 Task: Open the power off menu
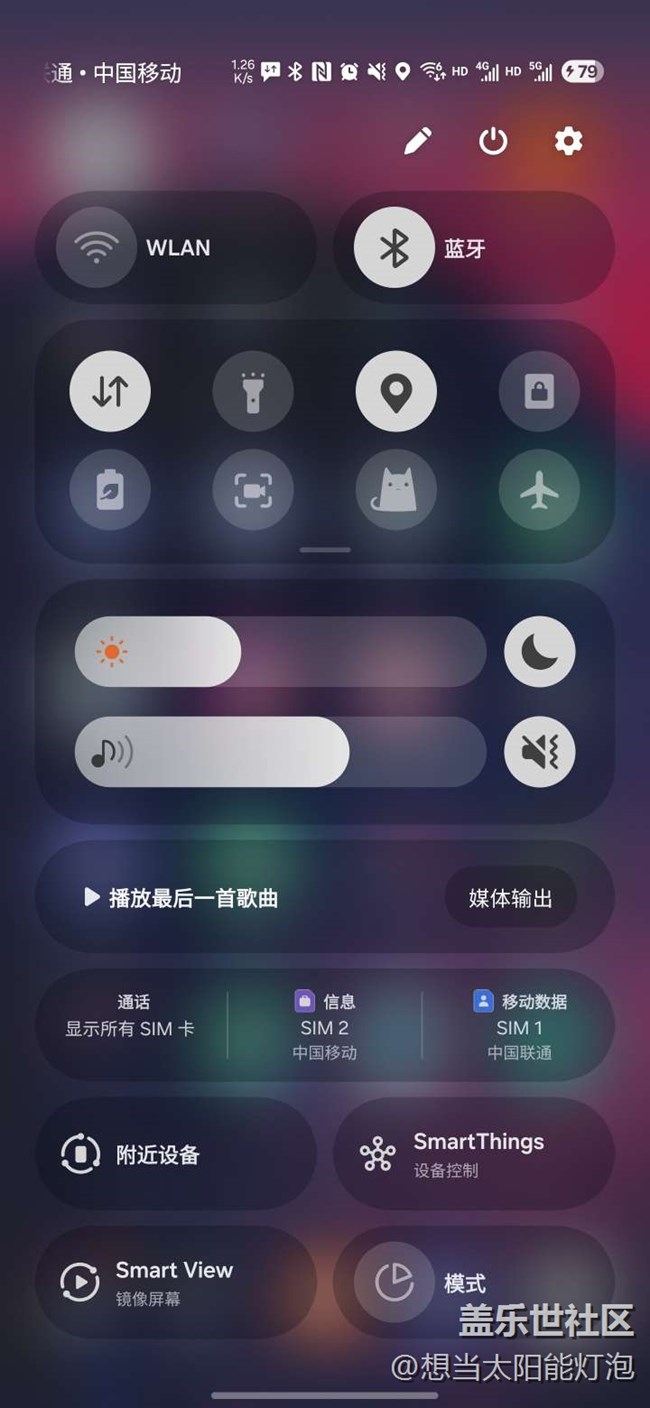click(493, 141)
